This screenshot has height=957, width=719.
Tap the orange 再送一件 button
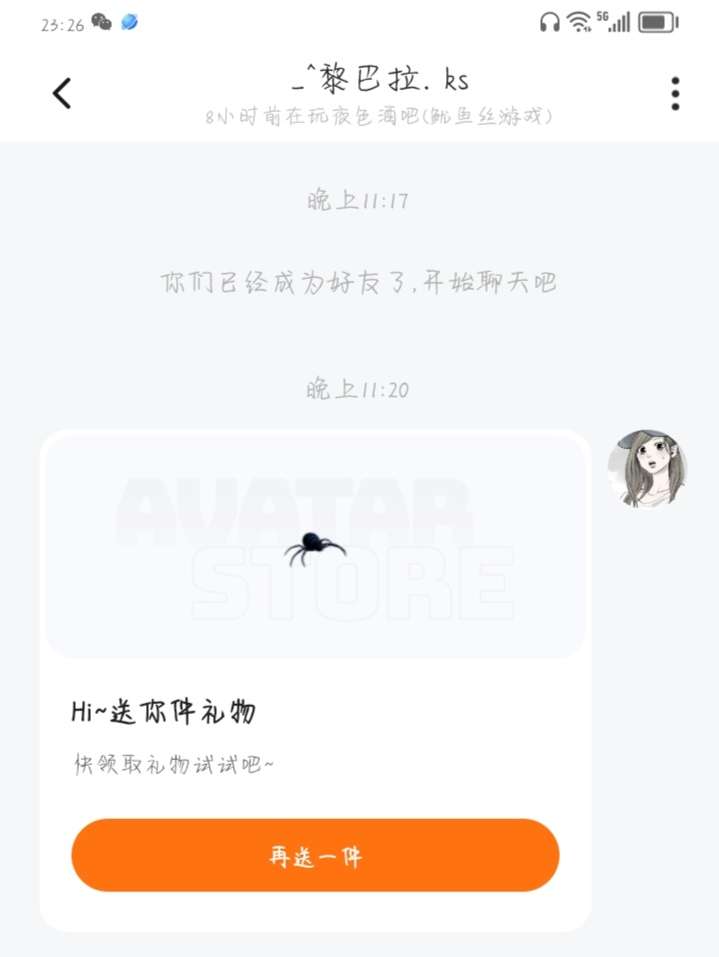pyautogui.click(x=316, y=855)
